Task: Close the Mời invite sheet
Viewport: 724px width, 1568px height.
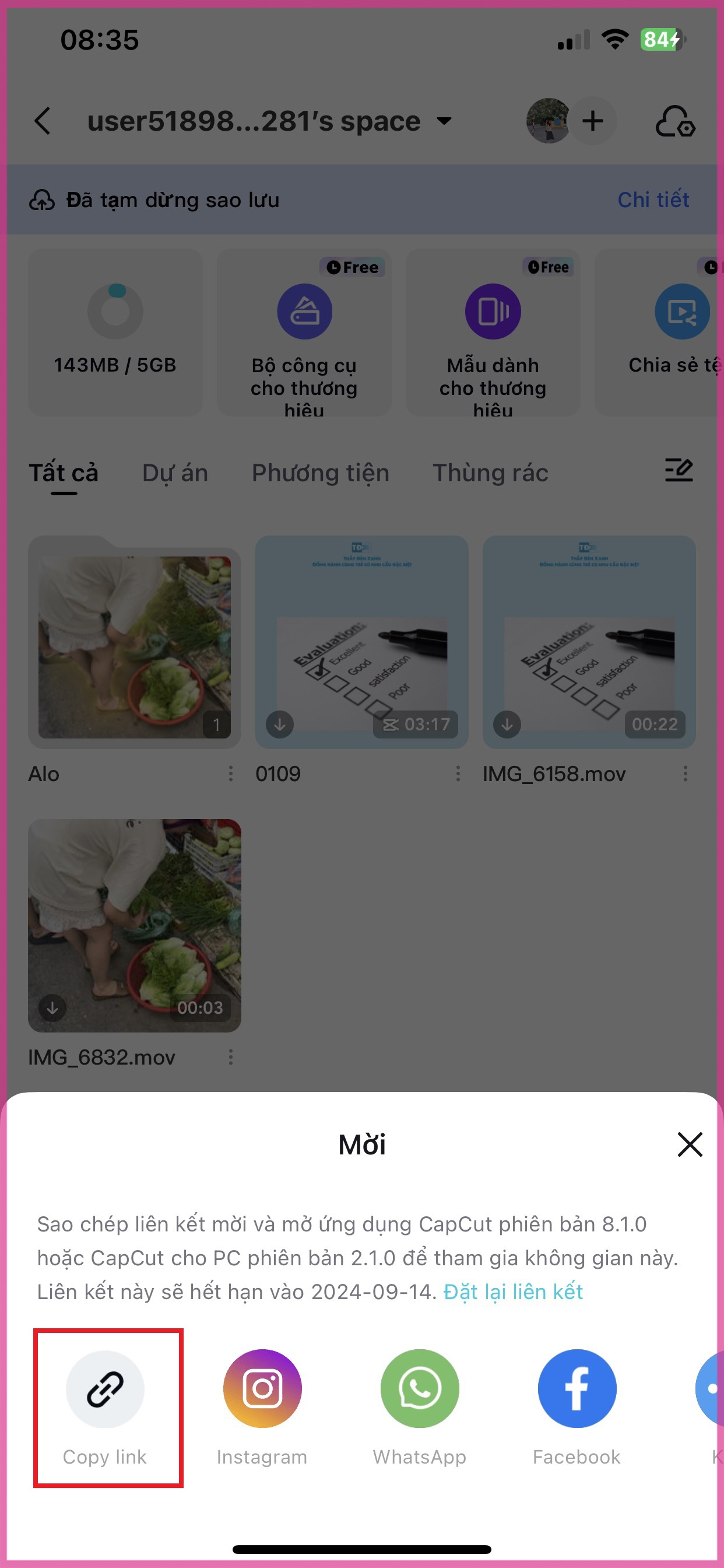Action: click(x=690, y=1144)
